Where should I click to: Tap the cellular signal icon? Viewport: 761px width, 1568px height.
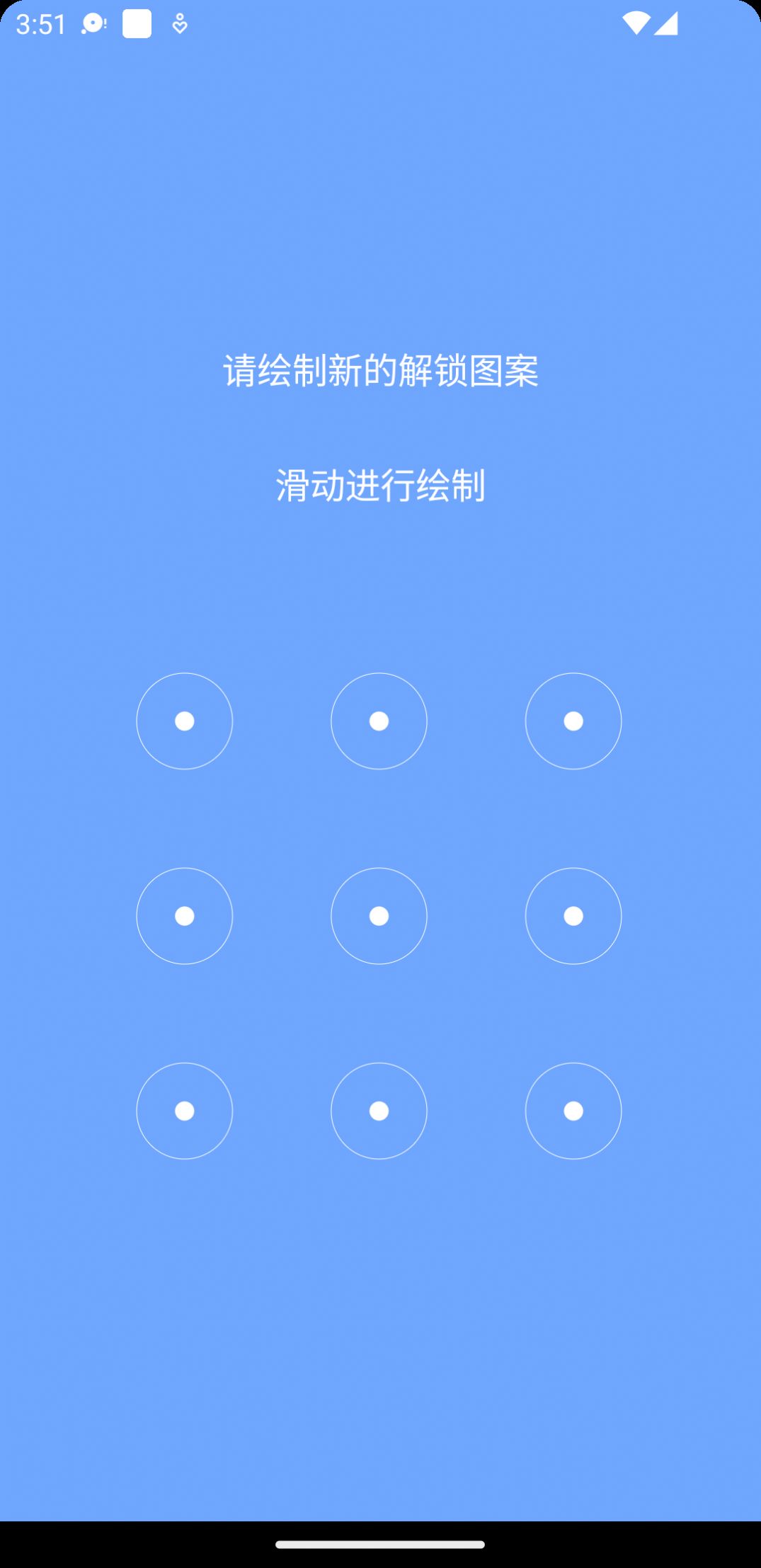point(666,23)
